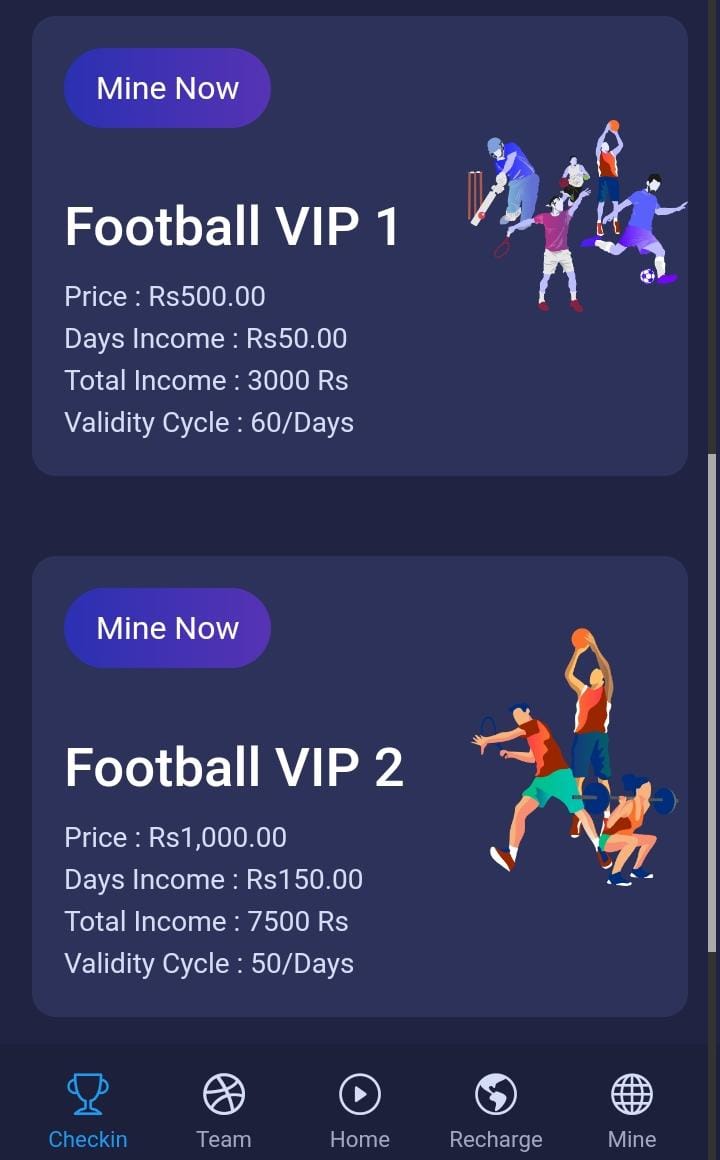
Task: Tap Mine Now for Football VIP 1
Action: pyautogui.click(x=167, y=88)
